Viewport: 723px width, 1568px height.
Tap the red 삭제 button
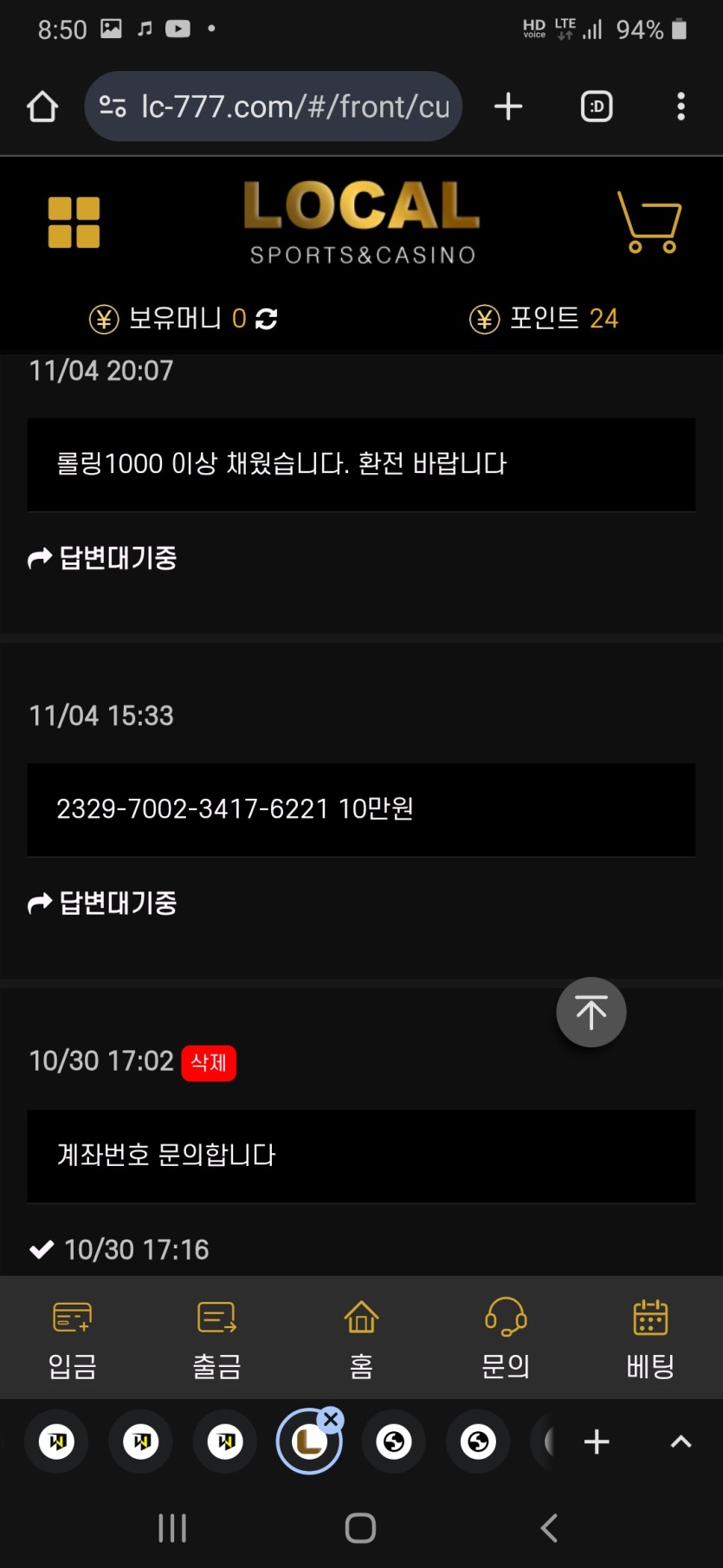209,1063
